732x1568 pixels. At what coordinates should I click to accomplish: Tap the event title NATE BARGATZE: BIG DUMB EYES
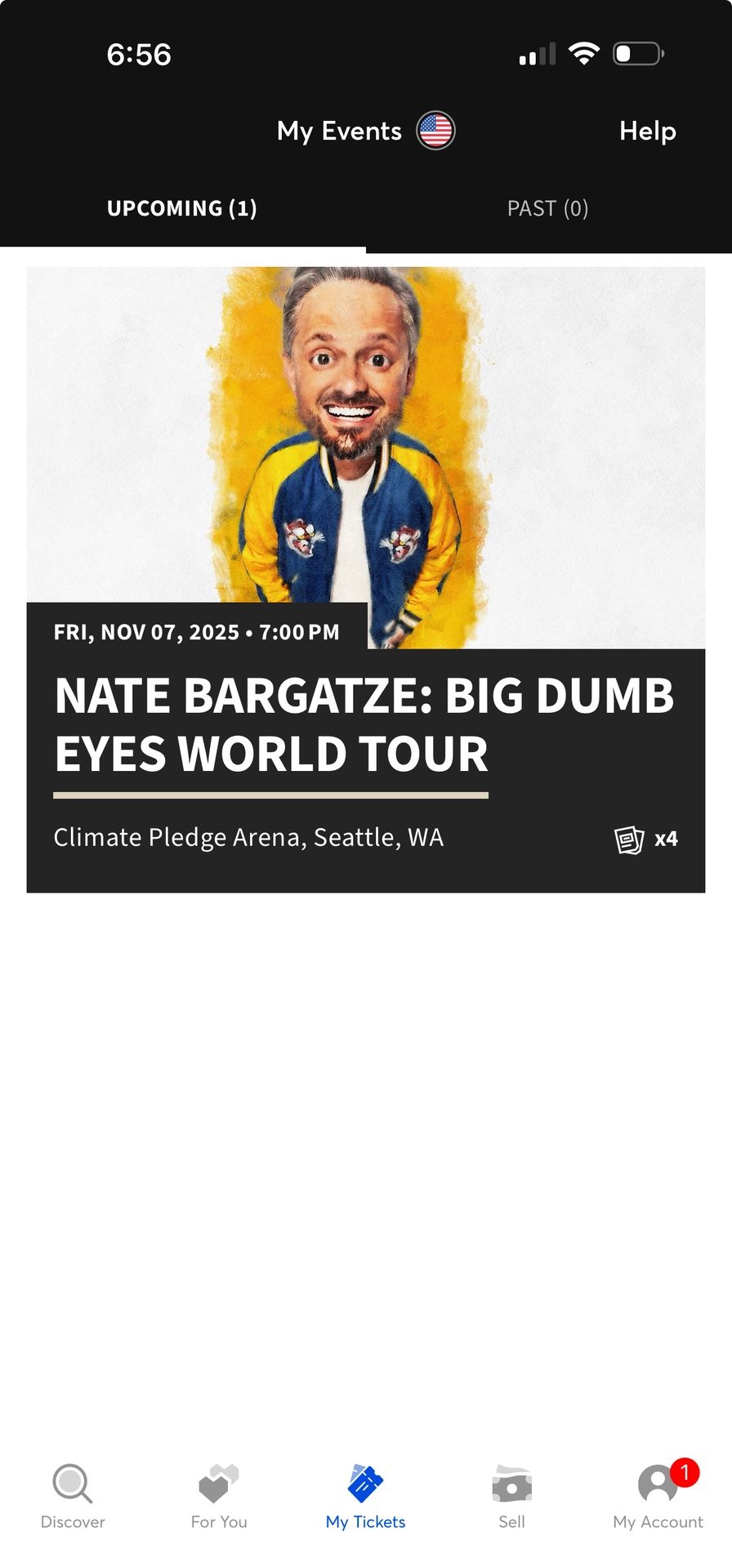click(365, 724)
